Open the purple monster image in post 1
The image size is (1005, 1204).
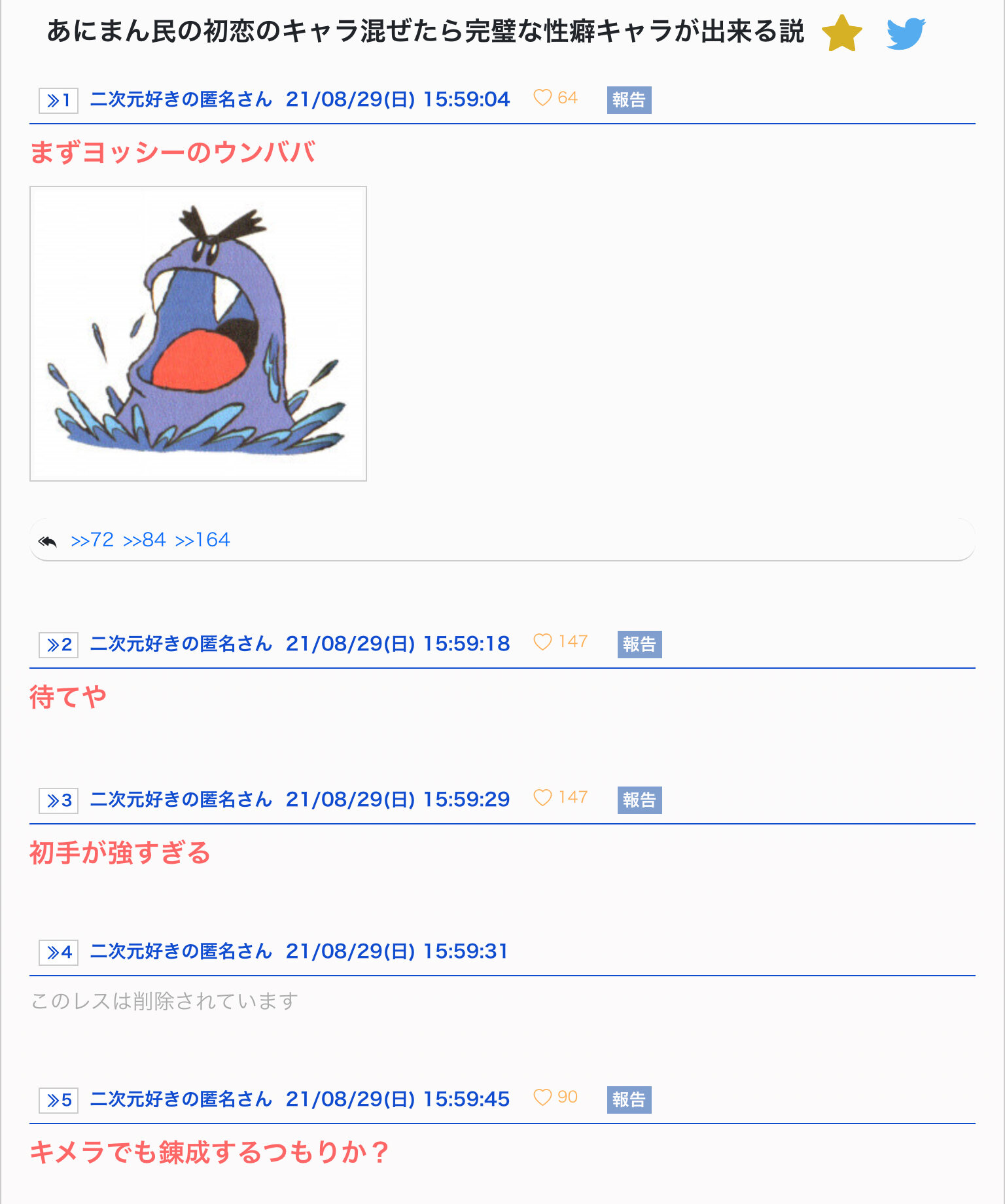198,334
